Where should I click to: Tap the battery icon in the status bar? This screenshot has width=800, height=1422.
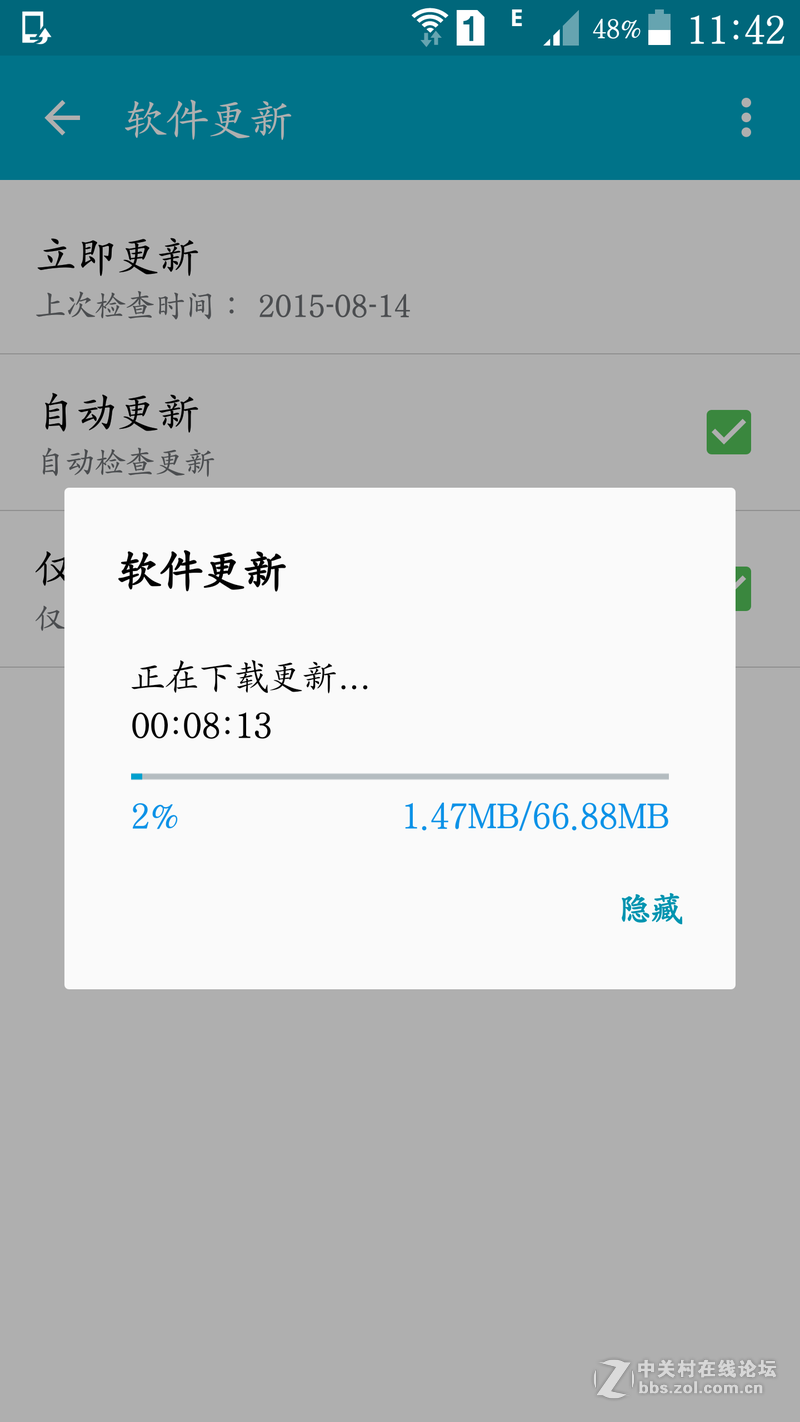[661, 30]
